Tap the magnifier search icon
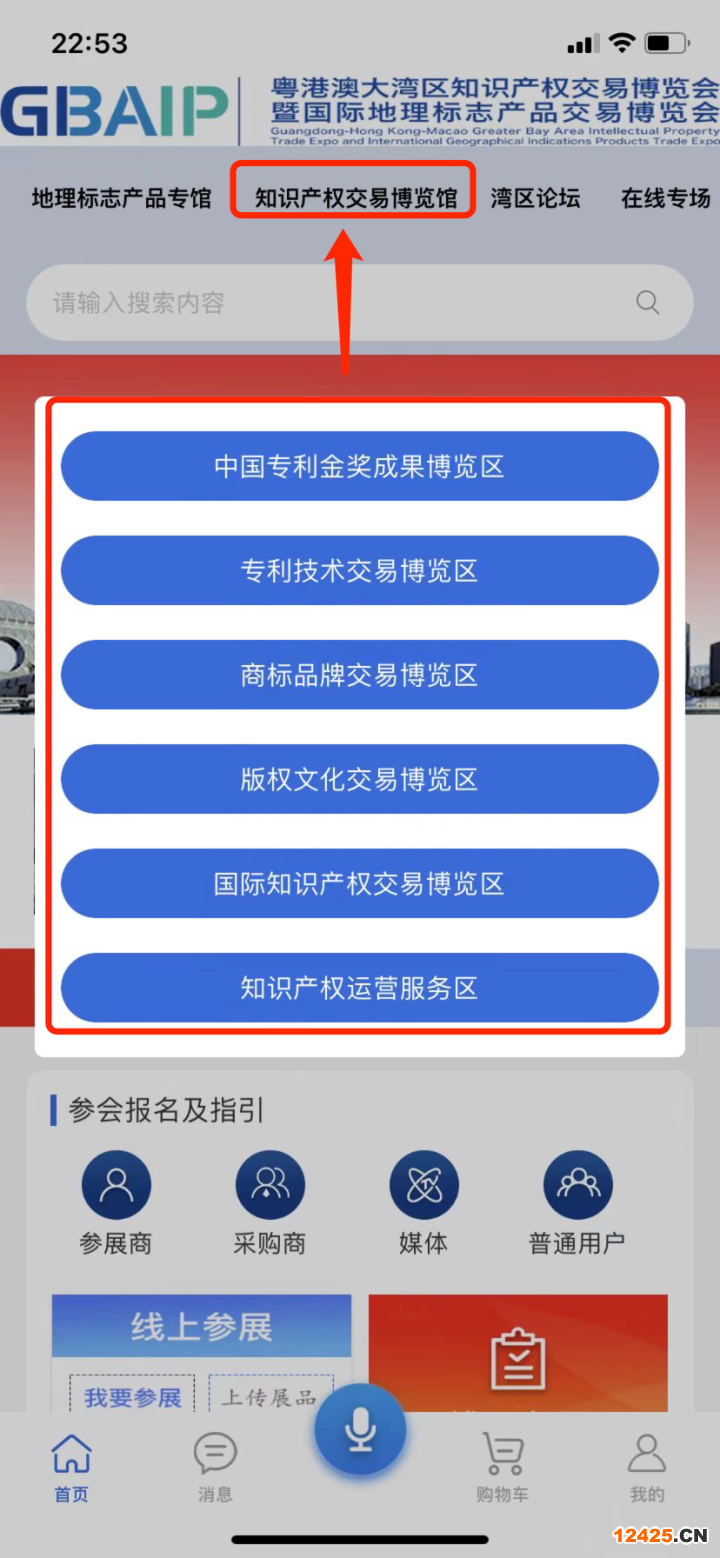 pos(648,303)
